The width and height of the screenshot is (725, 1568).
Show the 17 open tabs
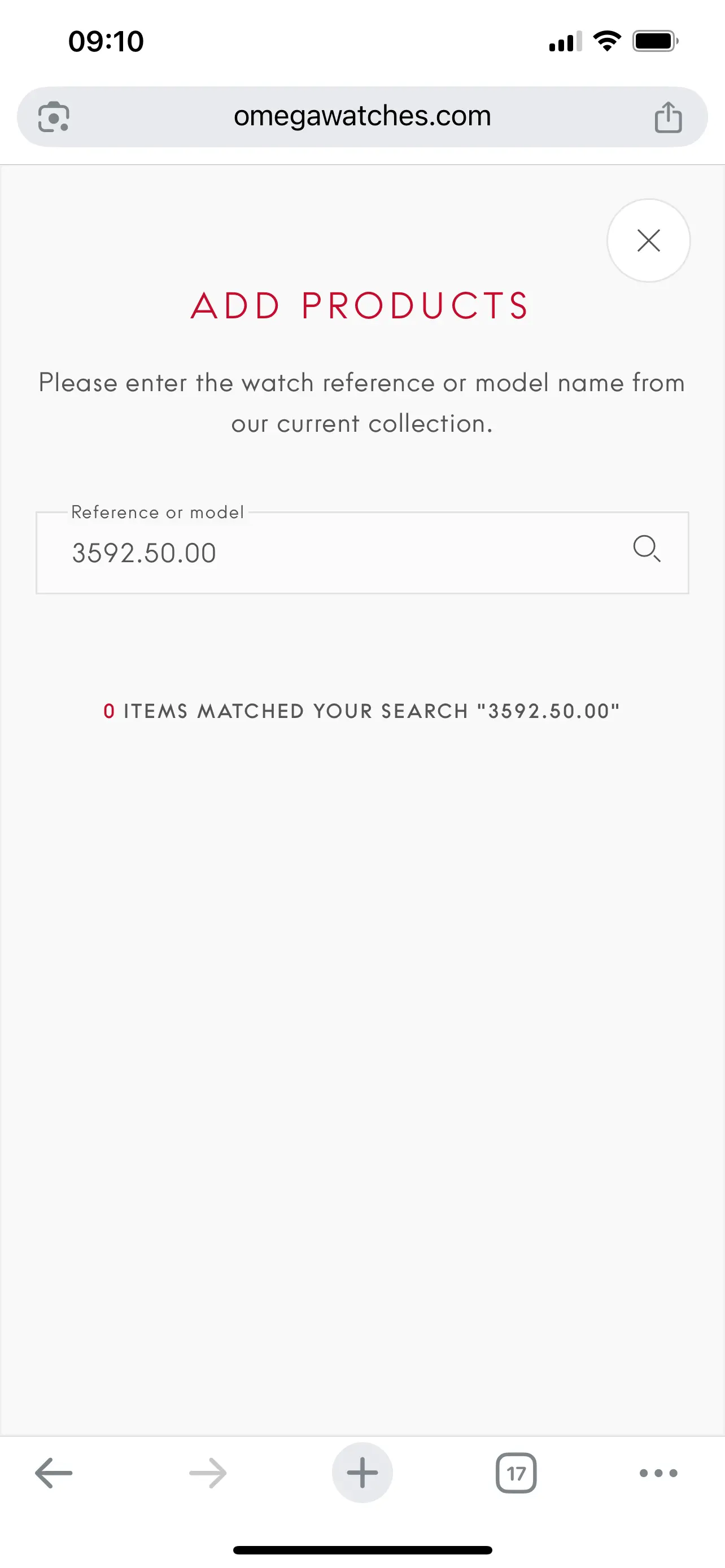[x=516, y=1473]
